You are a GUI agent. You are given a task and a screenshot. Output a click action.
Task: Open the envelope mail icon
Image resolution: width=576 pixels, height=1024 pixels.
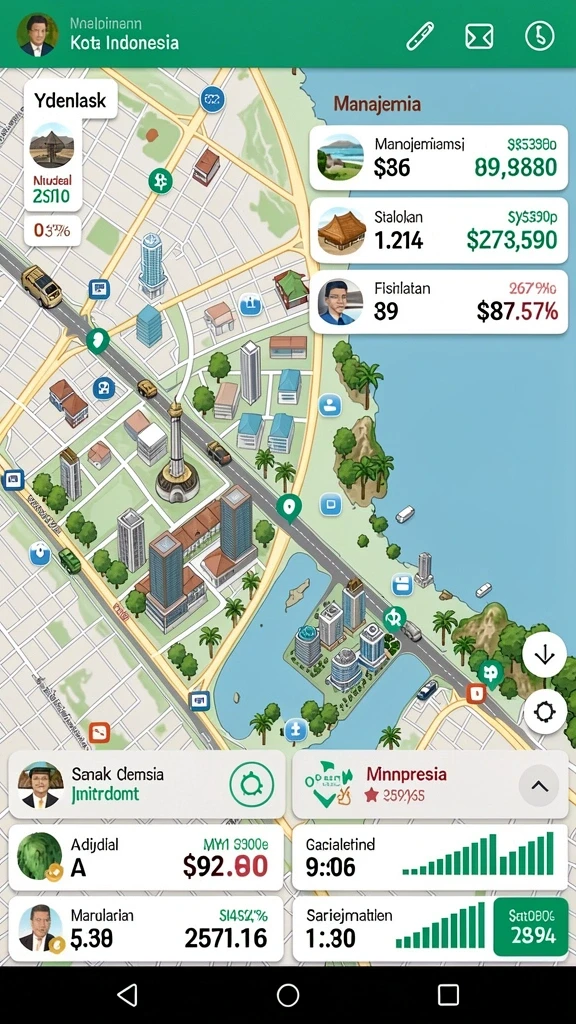tap(479, 36)
